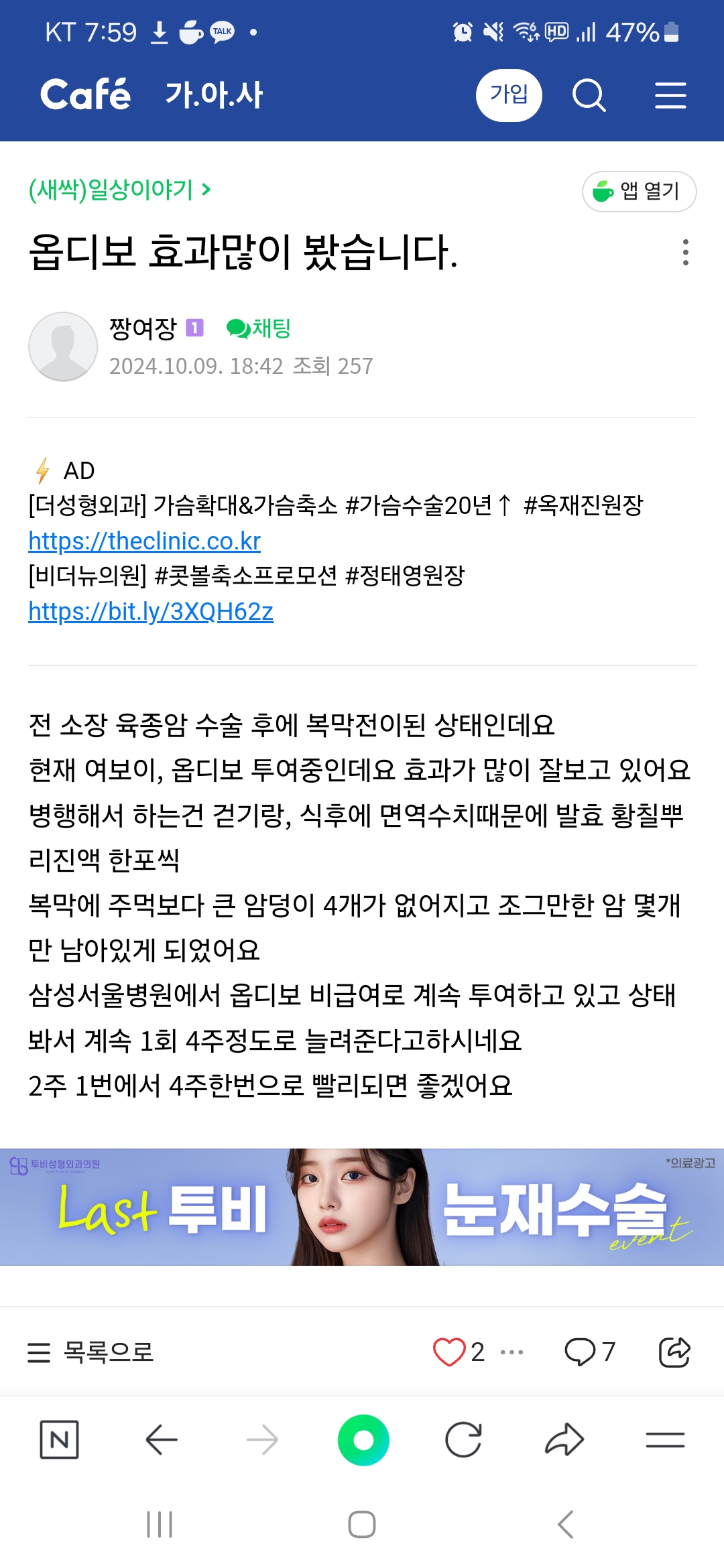724x1568 pixels.
Task: Open the post's three-dot overflow menu
Action: [x=685, y=252]
